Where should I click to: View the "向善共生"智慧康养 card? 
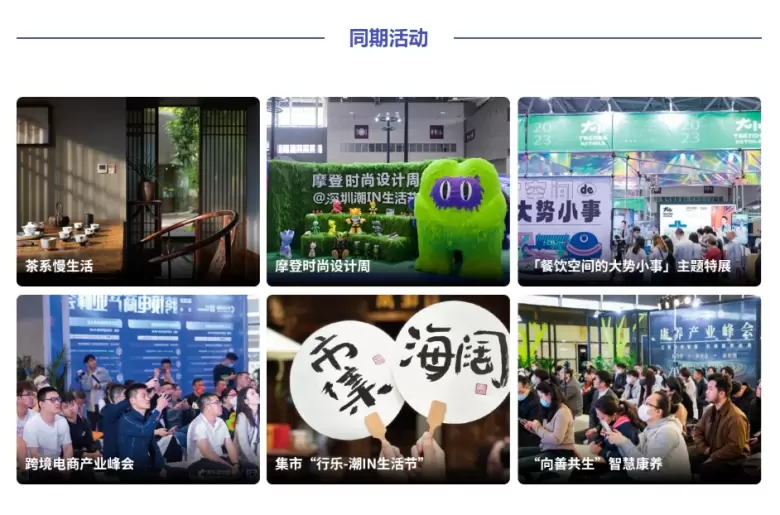[639, 389]
